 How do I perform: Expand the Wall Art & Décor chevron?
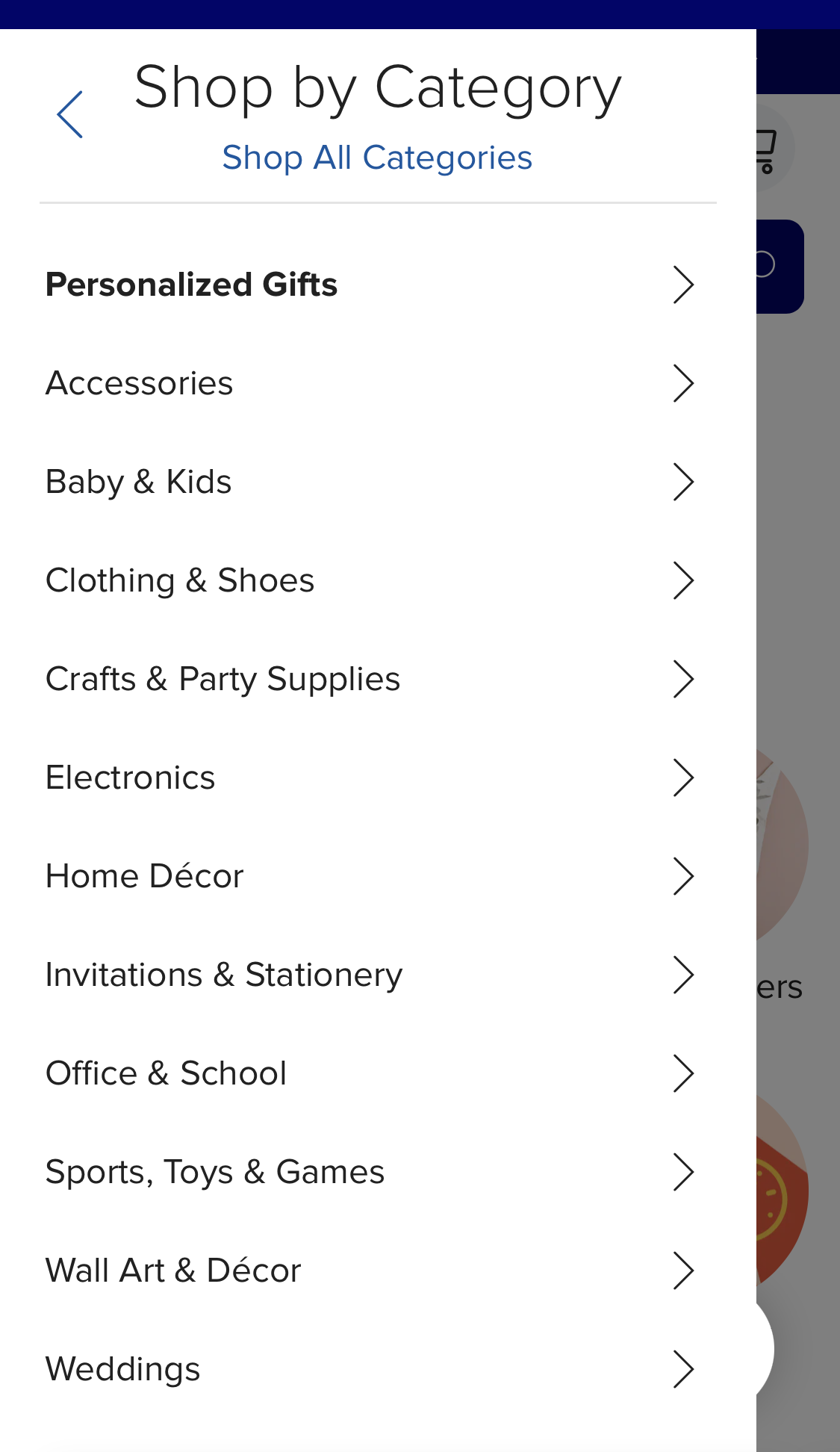[x=683, y=1270]
